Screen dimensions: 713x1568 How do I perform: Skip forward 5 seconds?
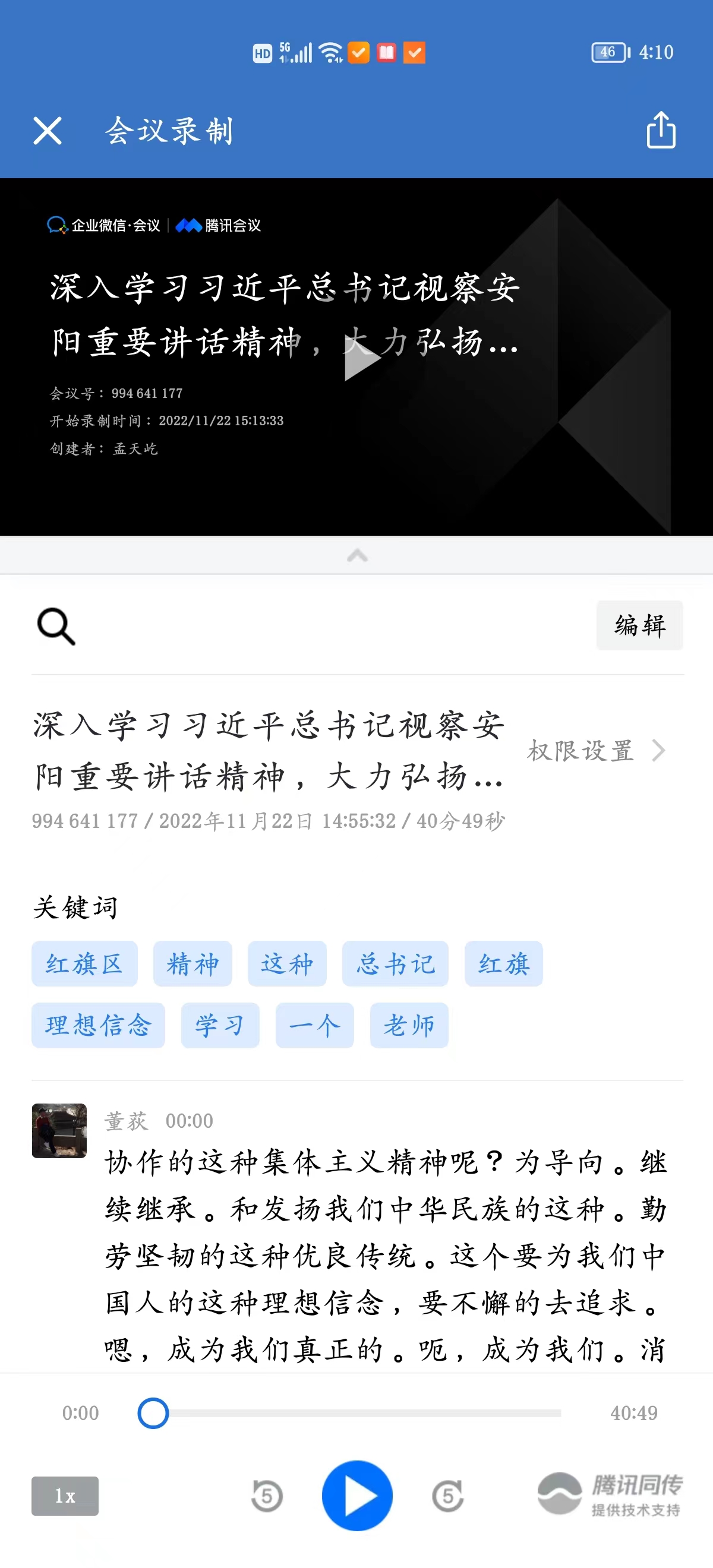tap(447, 1496)
